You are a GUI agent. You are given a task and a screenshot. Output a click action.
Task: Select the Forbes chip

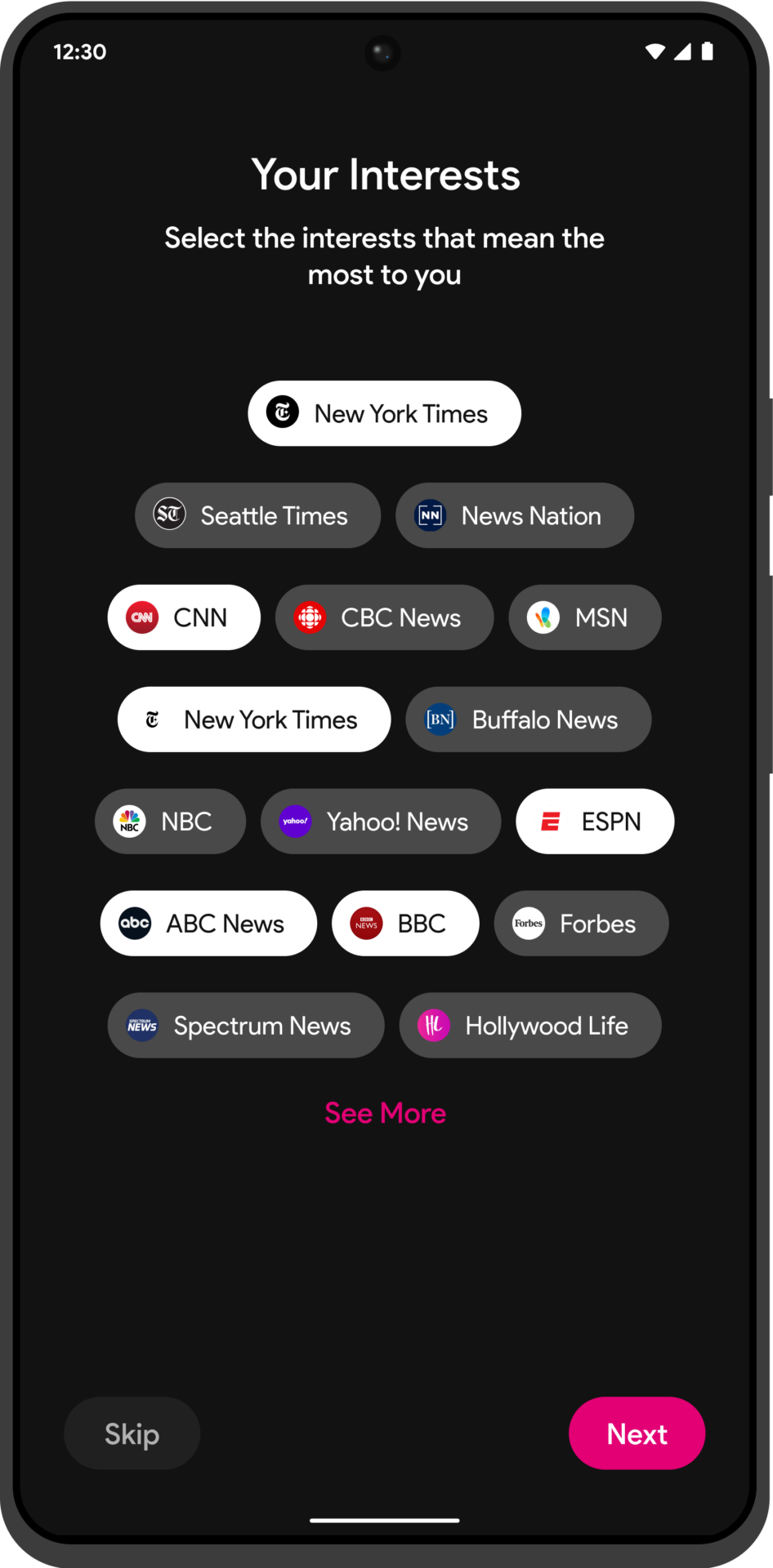[581, 924]
